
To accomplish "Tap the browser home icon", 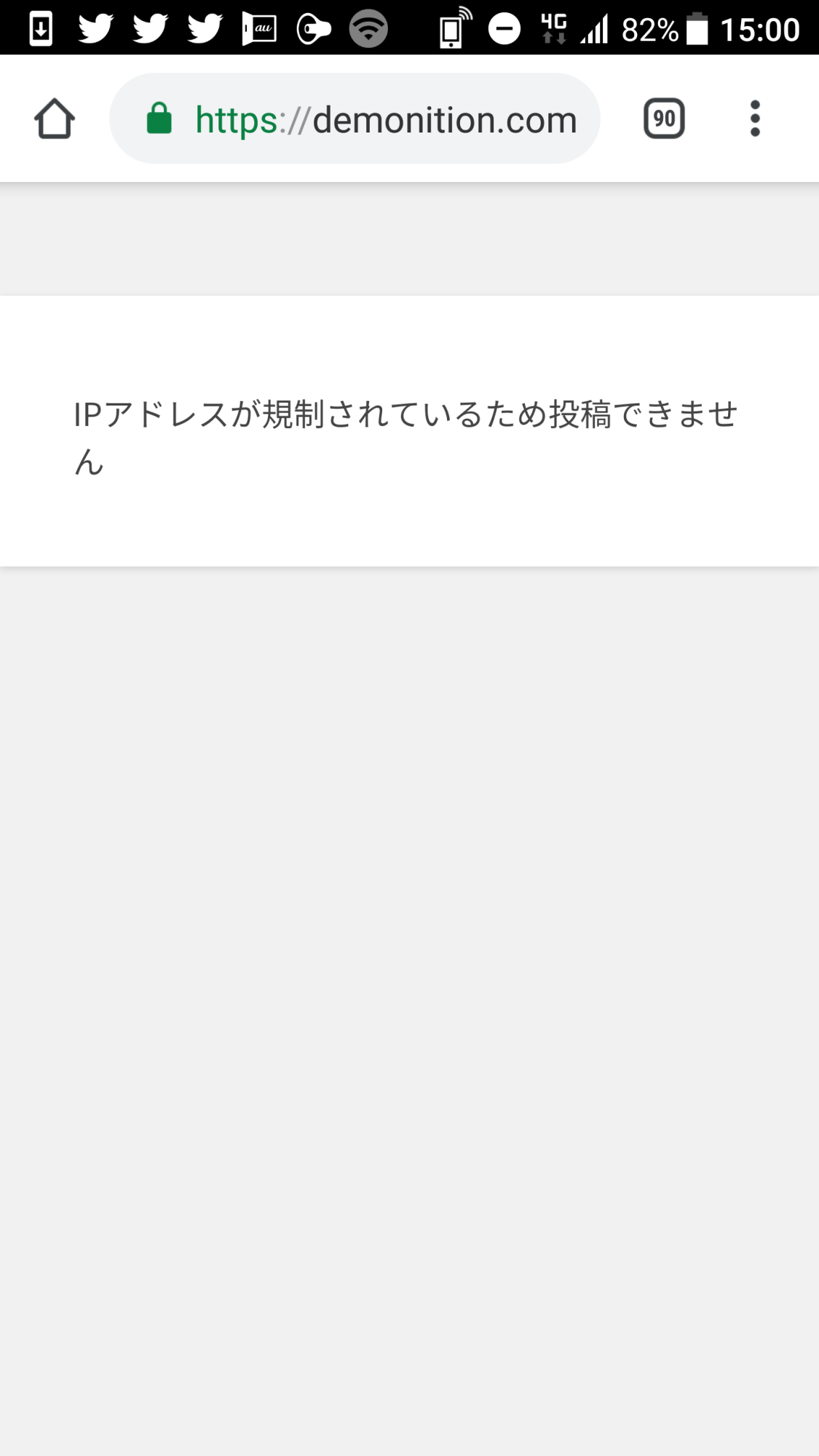I will pos(55,119).
